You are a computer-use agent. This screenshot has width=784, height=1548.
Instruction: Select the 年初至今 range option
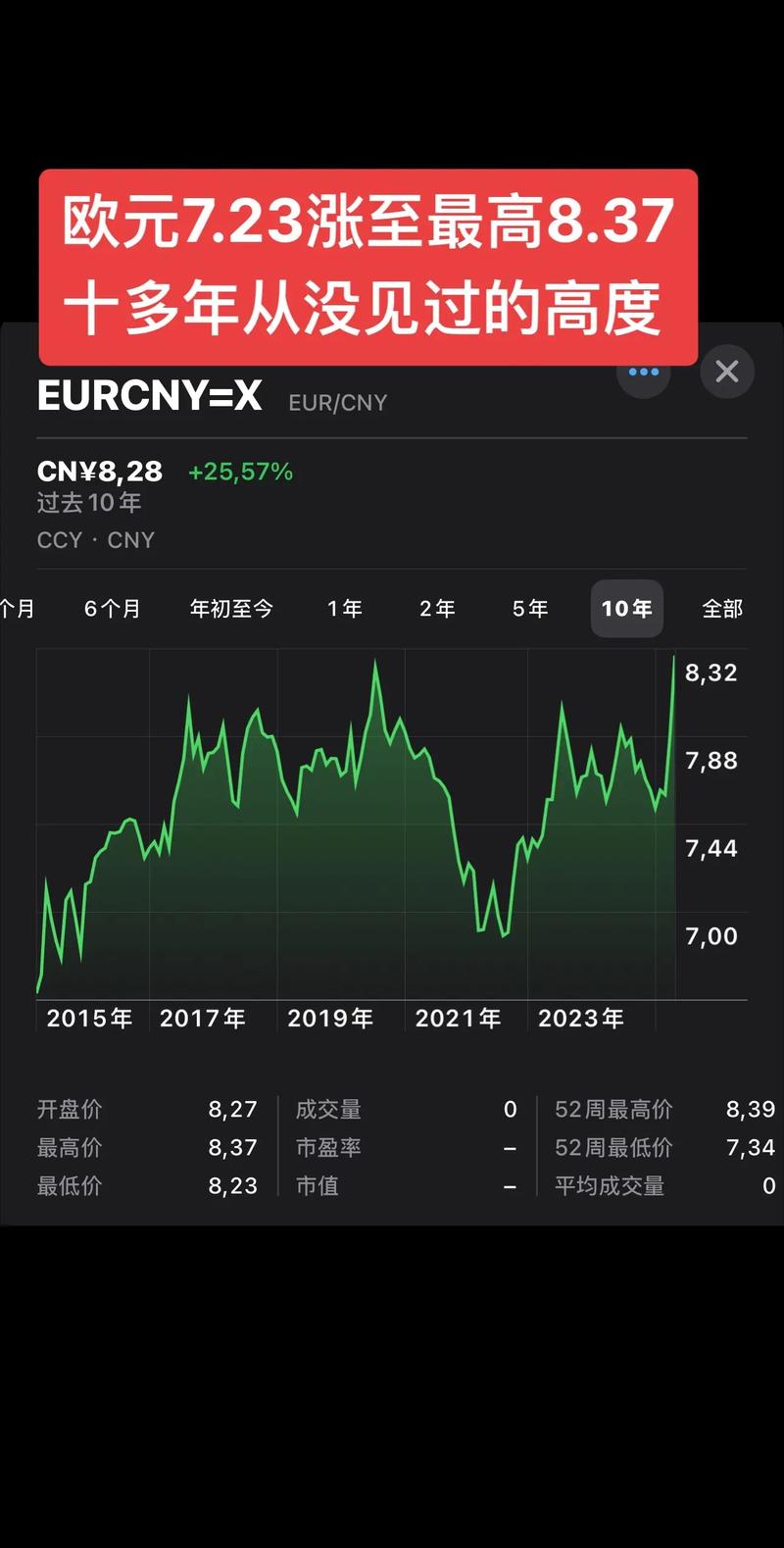[230, 609]
